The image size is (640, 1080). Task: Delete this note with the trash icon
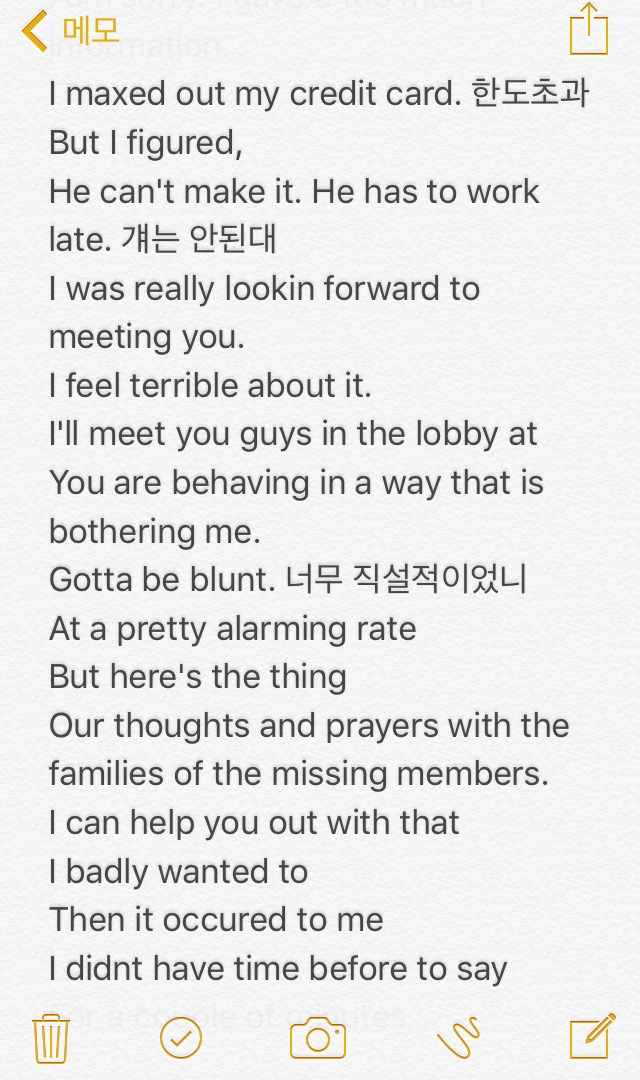tap(50, 1038)
